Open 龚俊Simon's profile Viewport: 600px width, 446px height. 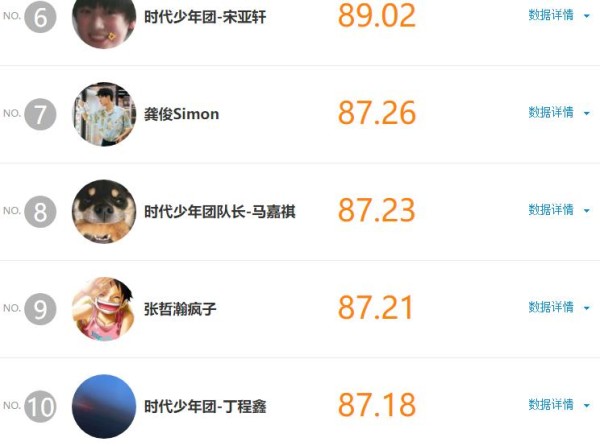click(181, 114)
